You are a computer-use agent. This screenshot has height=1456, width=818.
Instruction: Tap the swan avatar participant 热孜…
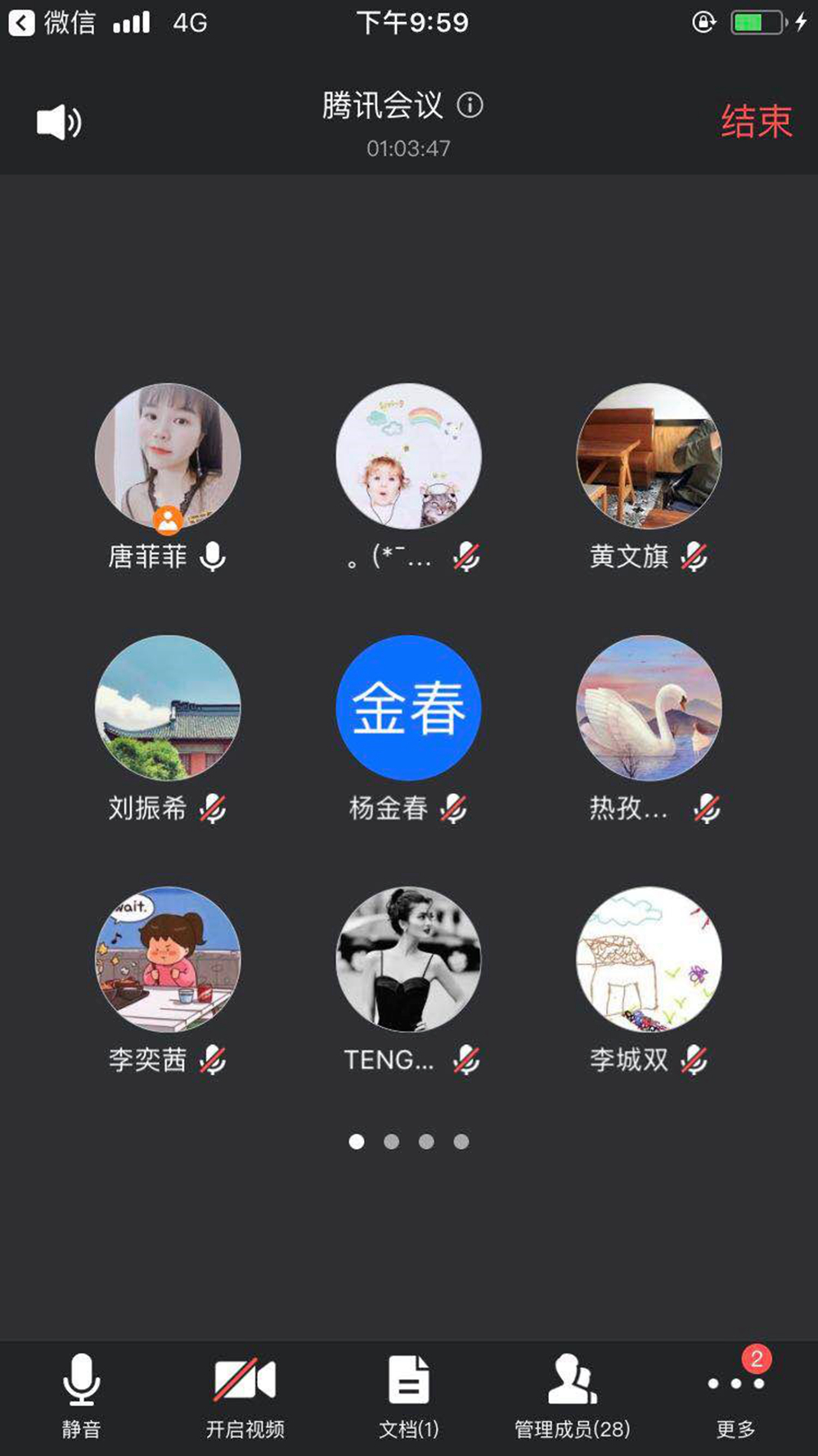point(649,708)
